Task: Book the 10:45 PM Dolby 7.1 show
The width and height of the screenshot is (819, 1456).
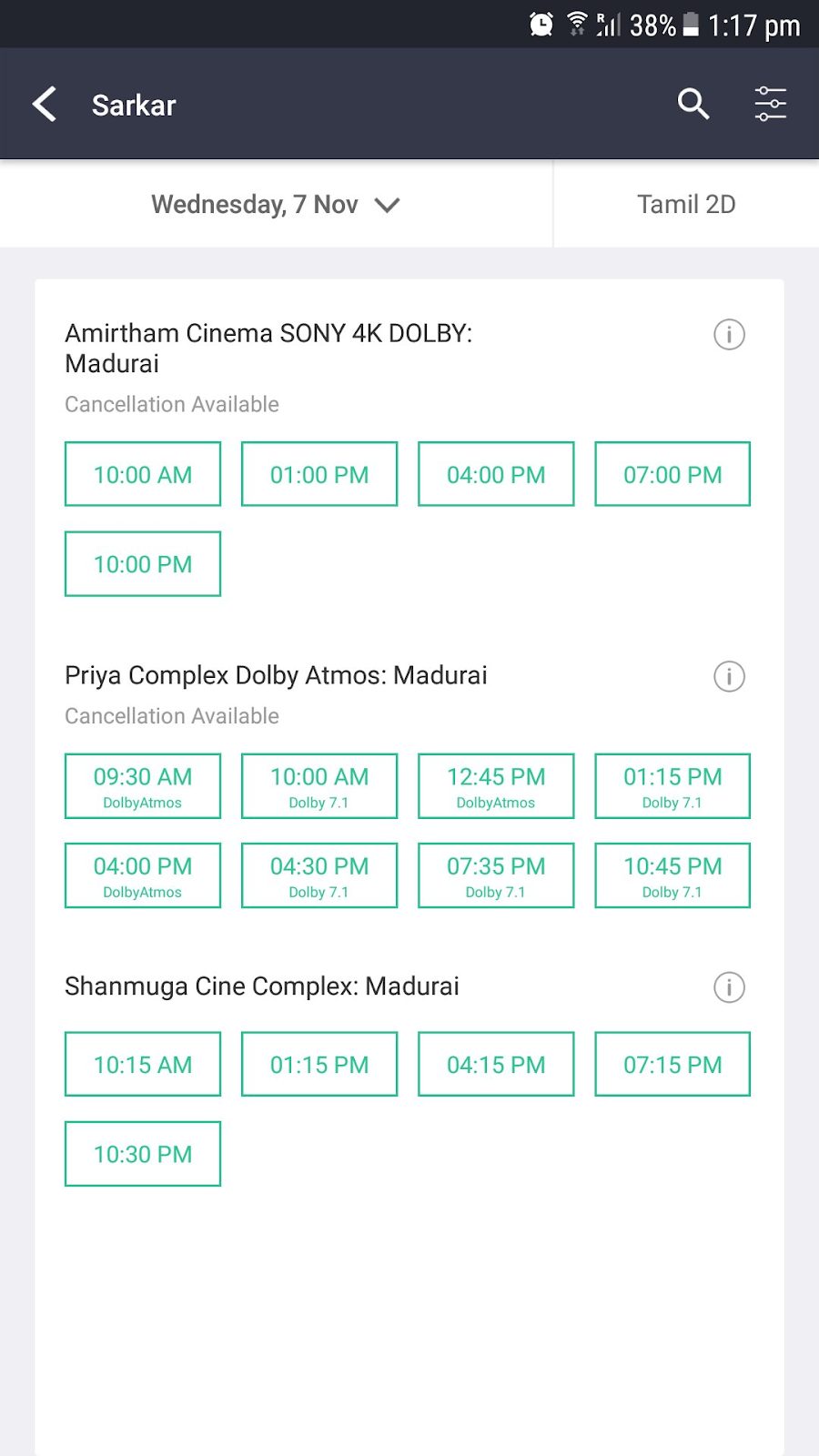Action: (x=672, y=875)
